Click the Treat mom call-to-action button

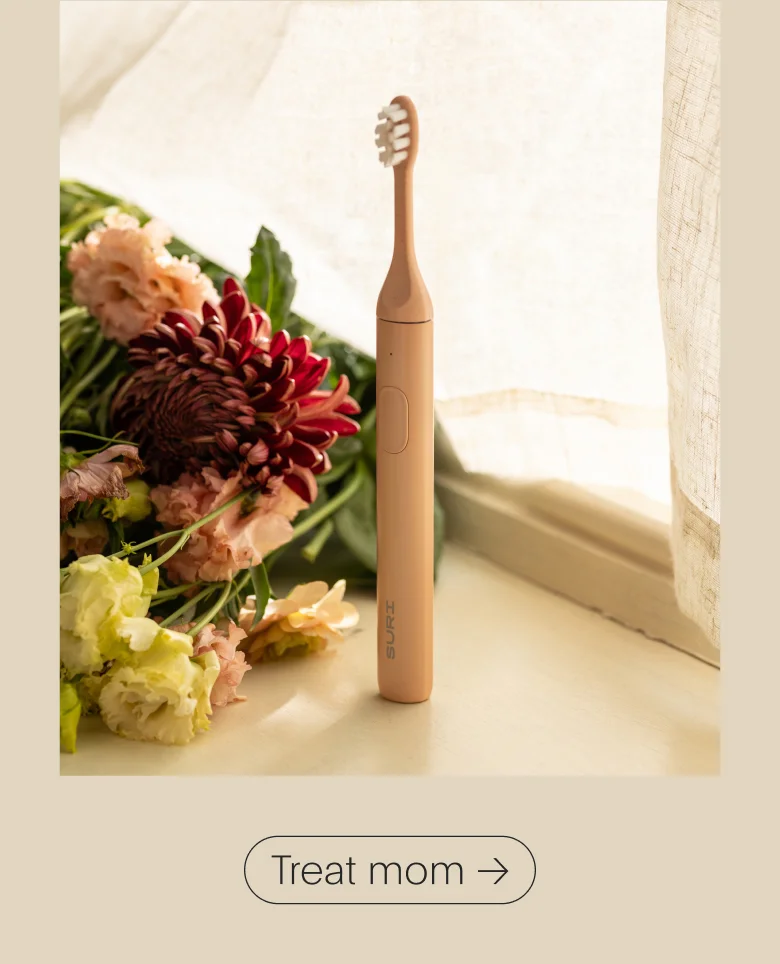pyautogui.click(x=390, y=871)
